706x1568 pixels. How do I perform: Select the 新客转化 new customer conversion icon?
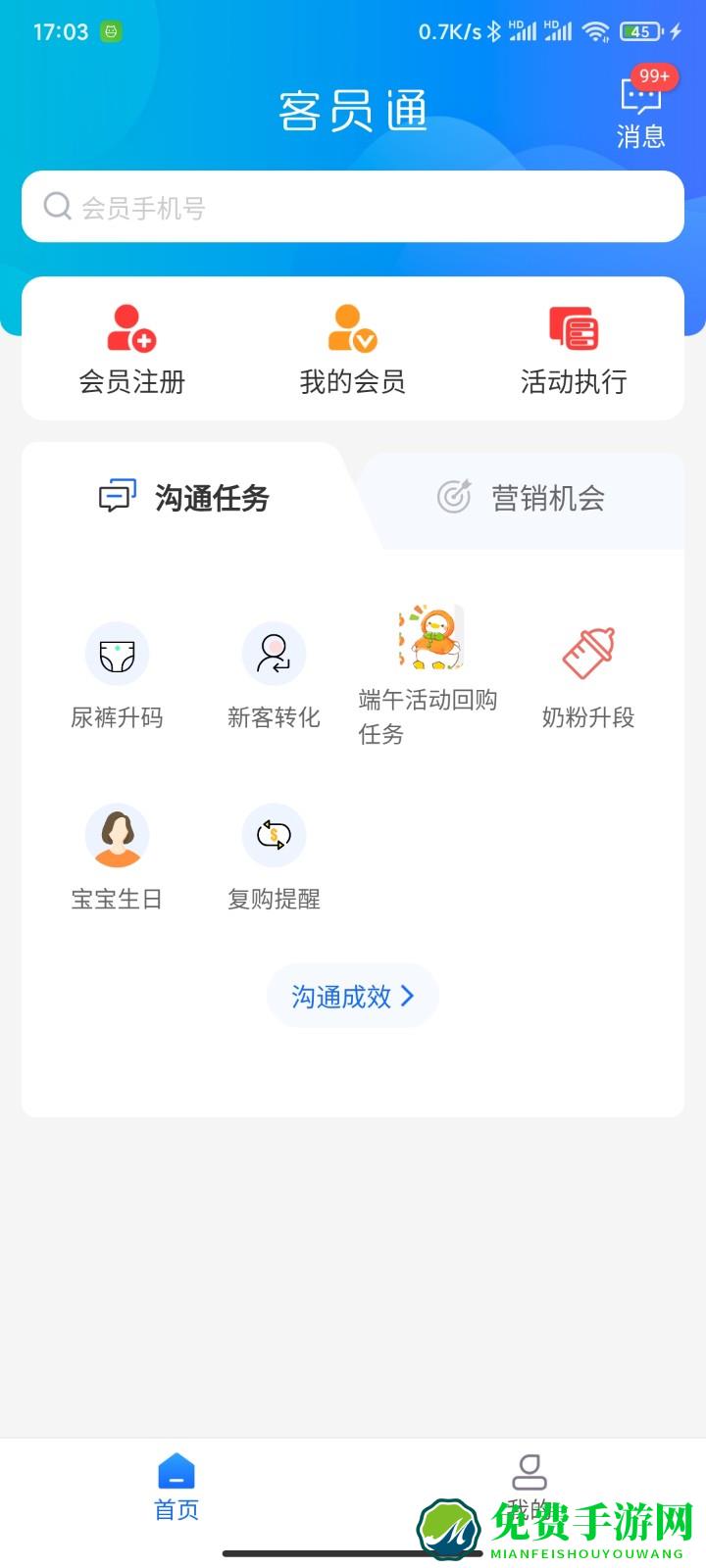click(x=273, y=653)
